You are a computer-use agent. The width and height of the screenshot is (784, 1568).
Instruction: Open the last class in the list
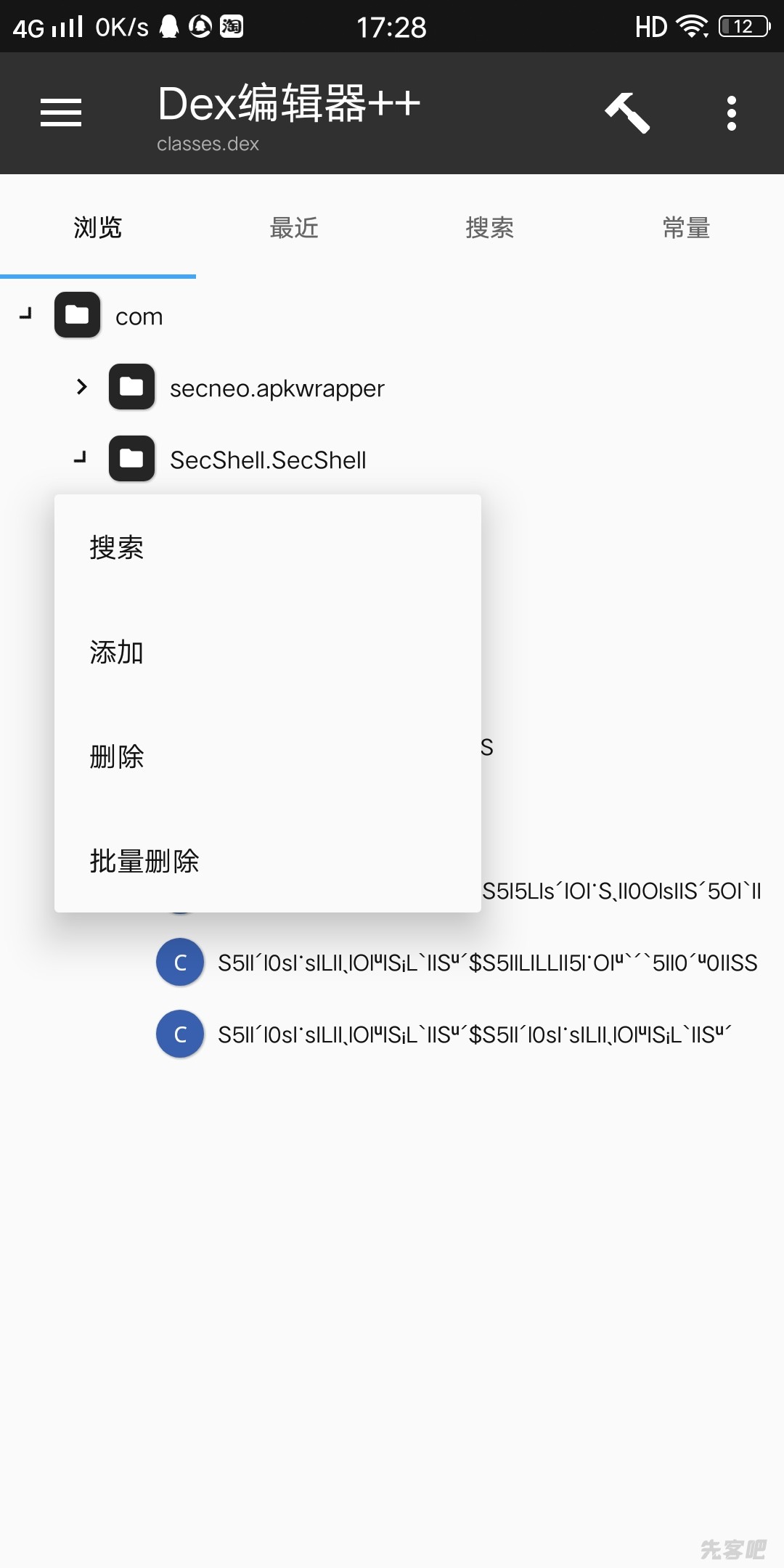pos(473,1034)
